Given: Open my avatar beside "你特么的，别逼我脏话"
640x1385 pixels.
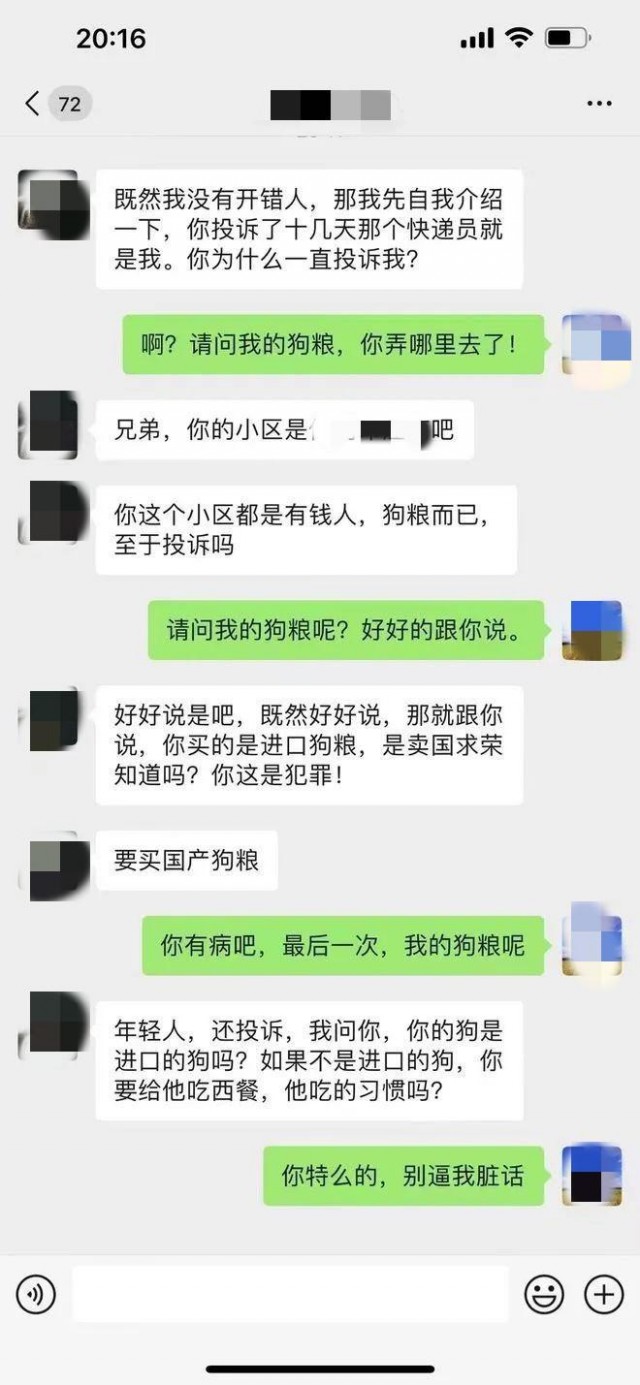Looking at the screenshot, I should [x=592, y=1174].
